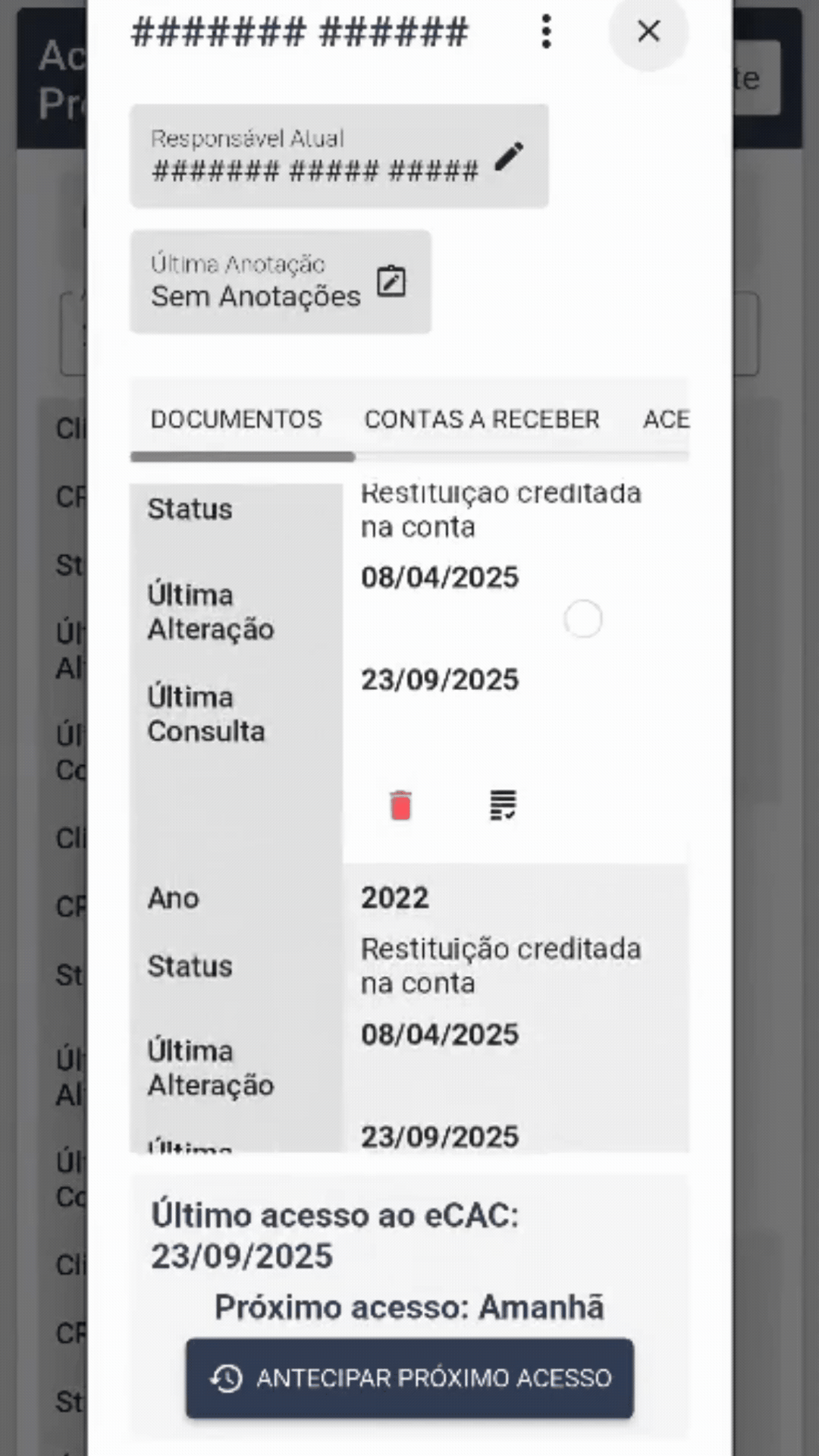The image size is (819, 1456).
Task: Click the status Restituição creditada na conta for 2022
Action: (500, 965)
